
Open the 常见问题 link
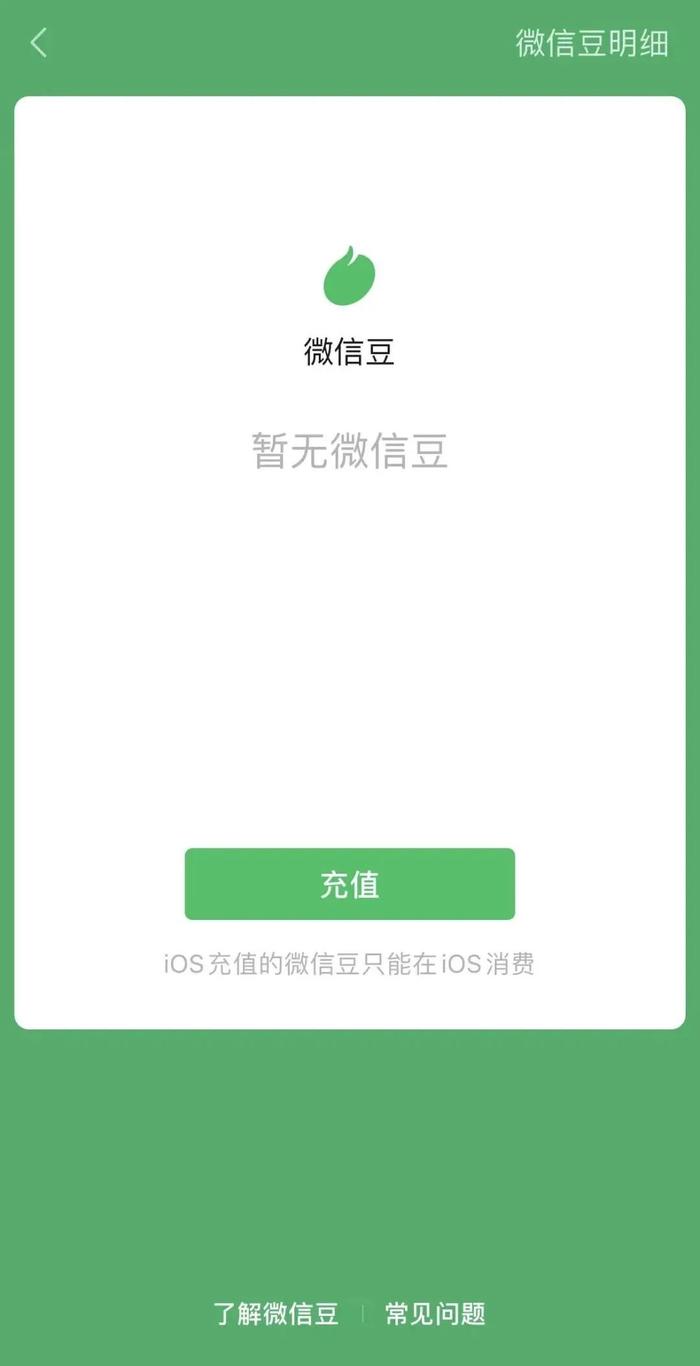click(435, 1313)
